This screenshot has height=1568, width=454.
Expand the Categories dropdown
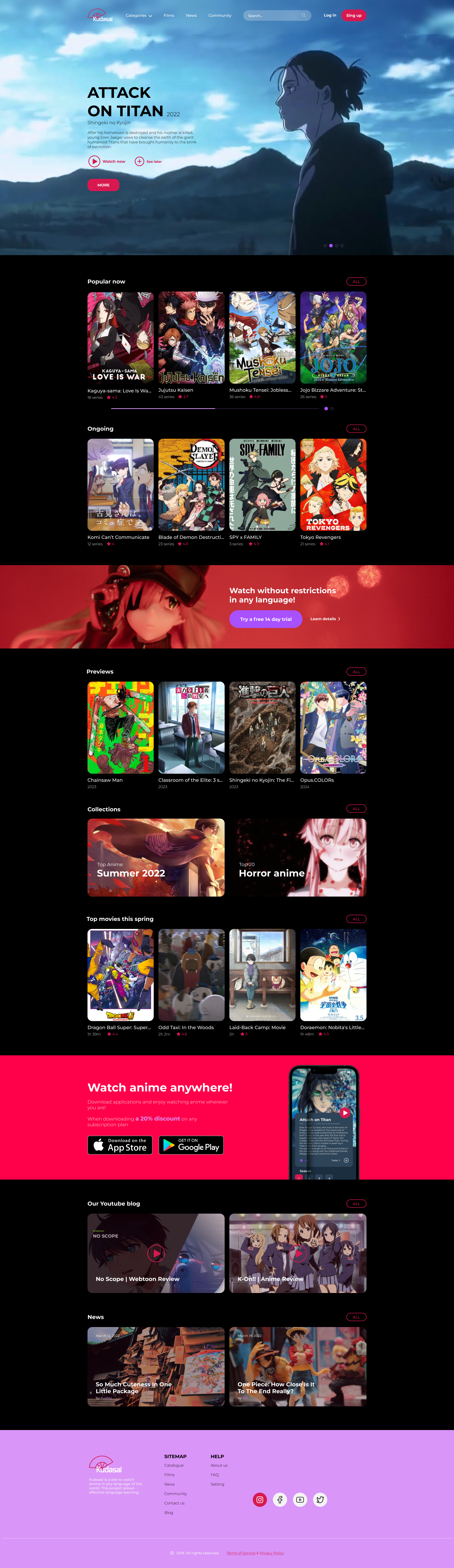click(138, 15)
